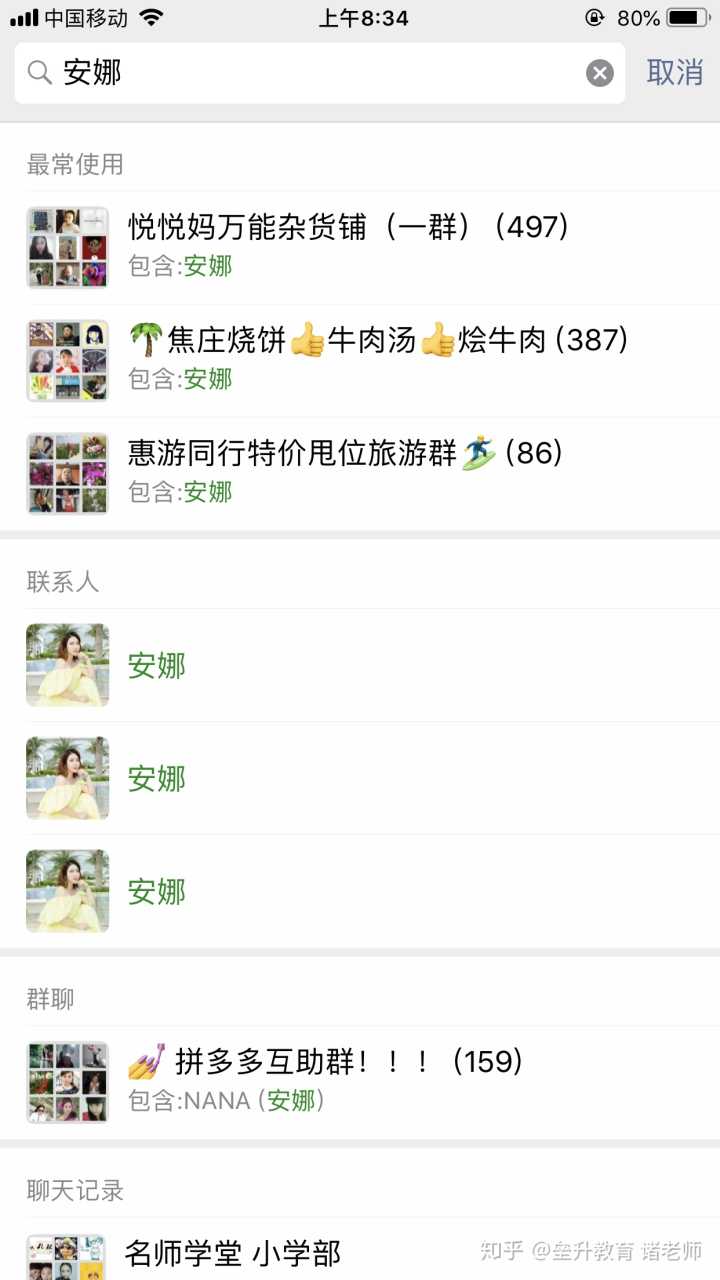This screenshot has height=1280, width=720.
Task: Open the 拼多多互助群 group chat
Action: point(360,1081)
